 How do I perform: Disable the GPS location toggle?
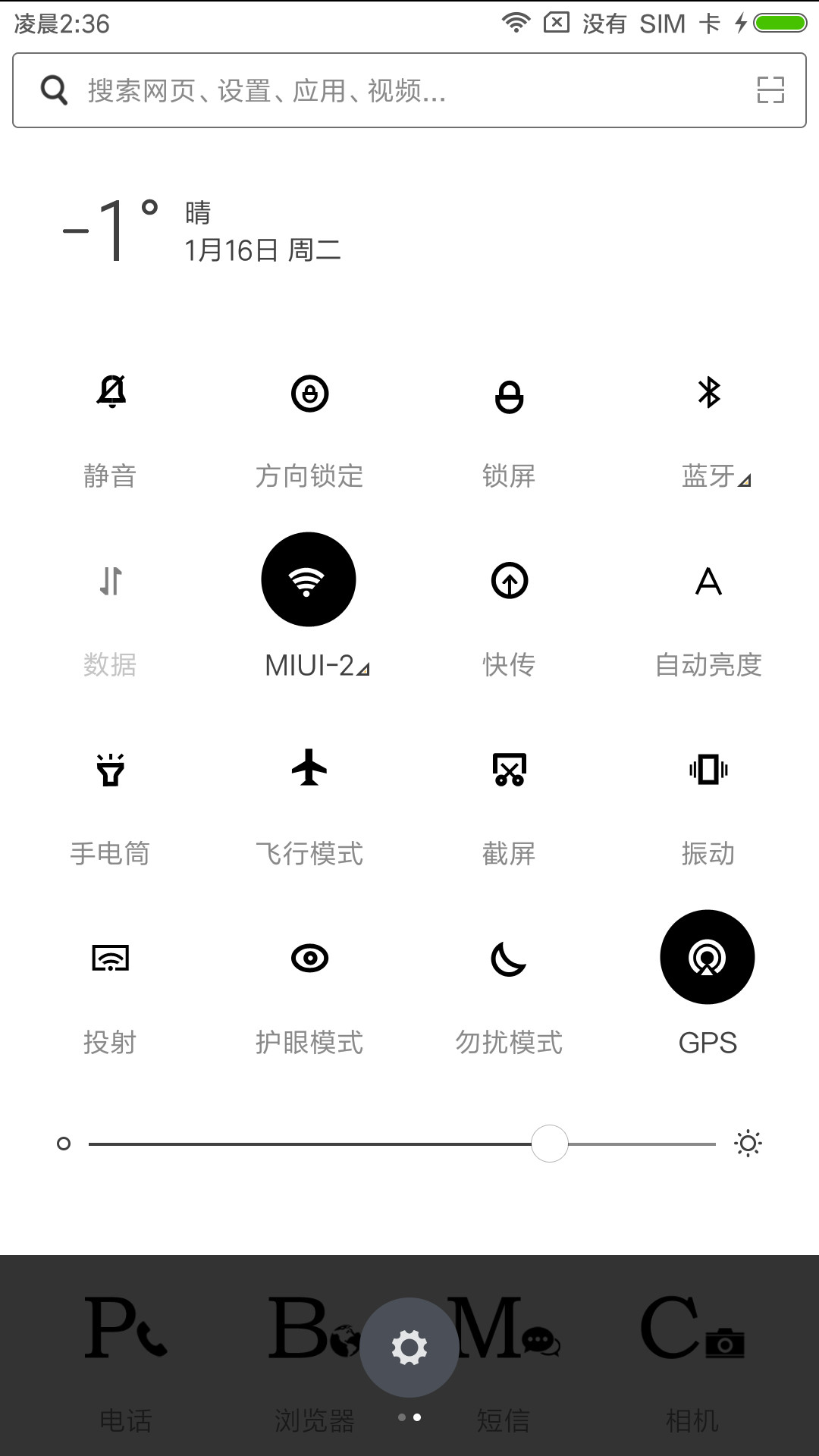click(708, 957)
